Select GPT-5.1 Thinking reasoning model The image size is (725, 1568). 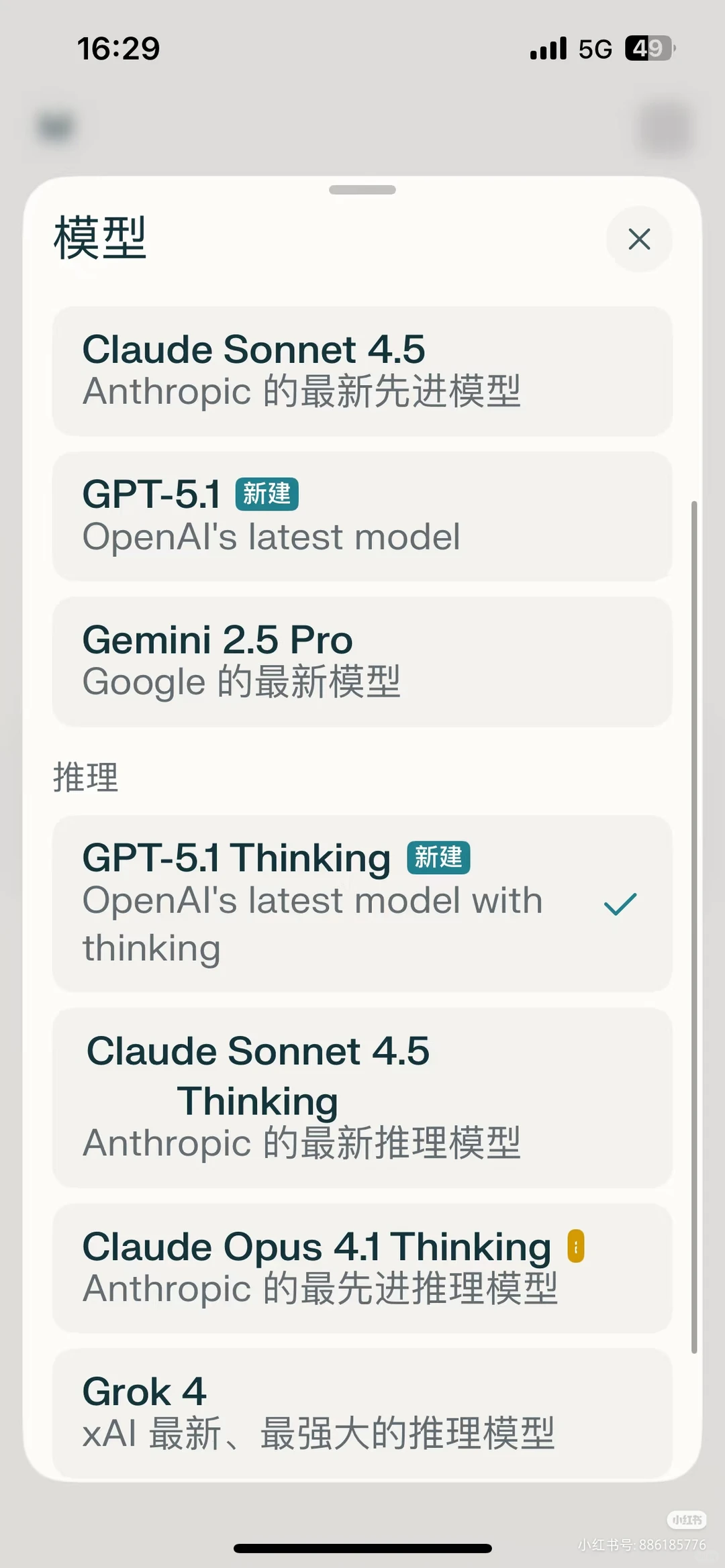[x=362, y=903]
